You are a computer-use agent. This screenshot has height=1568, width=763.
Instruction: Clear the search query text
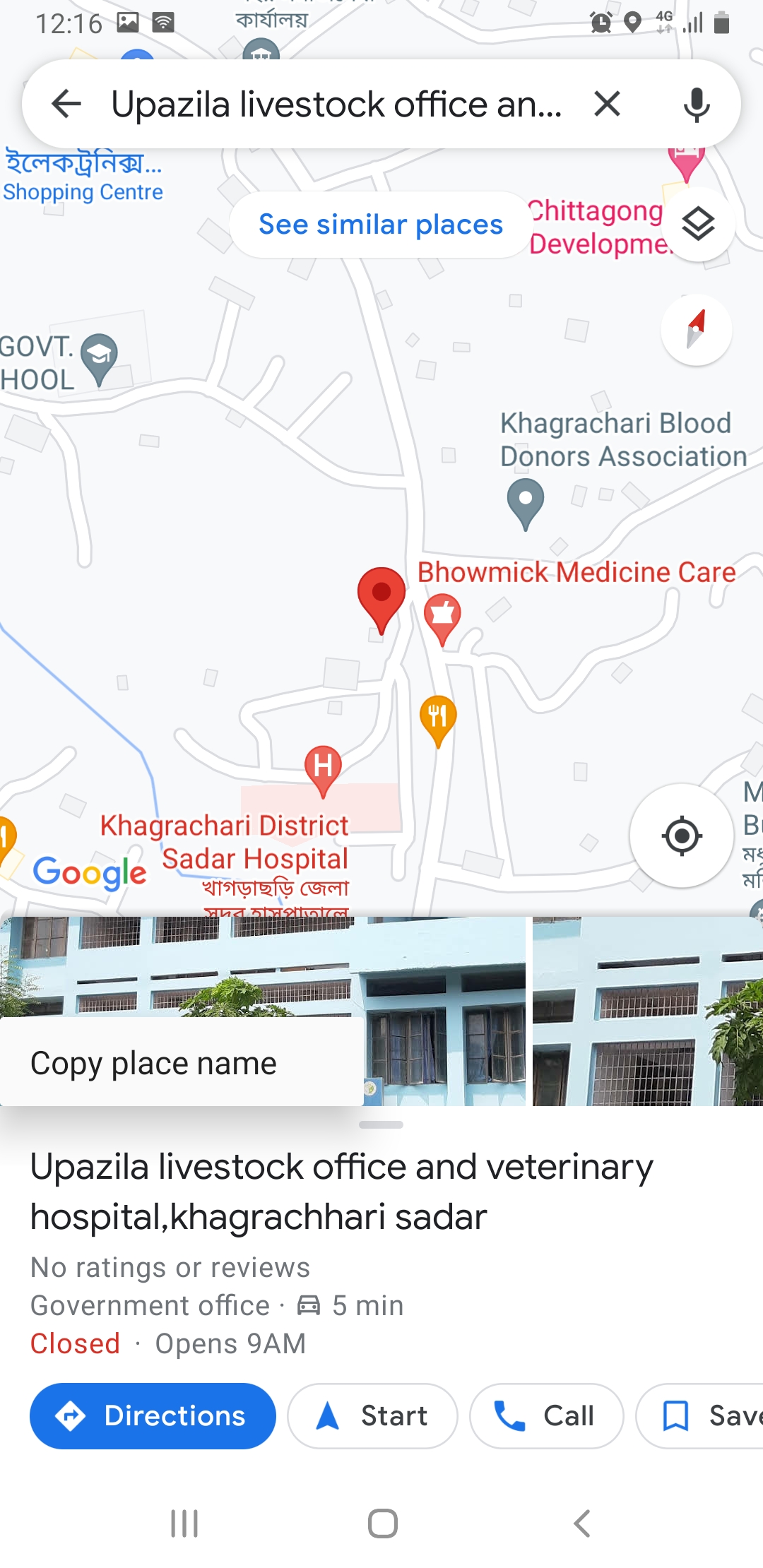tap(607, 105)
